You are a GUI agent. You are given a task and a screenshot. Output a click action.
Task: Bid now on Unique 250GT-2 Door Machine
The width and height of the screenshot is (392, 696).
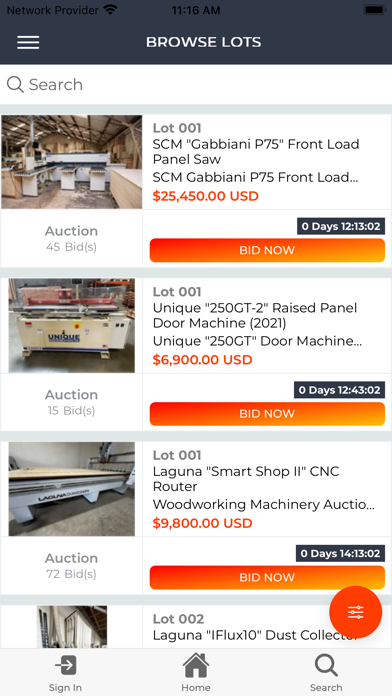point(267,414)
